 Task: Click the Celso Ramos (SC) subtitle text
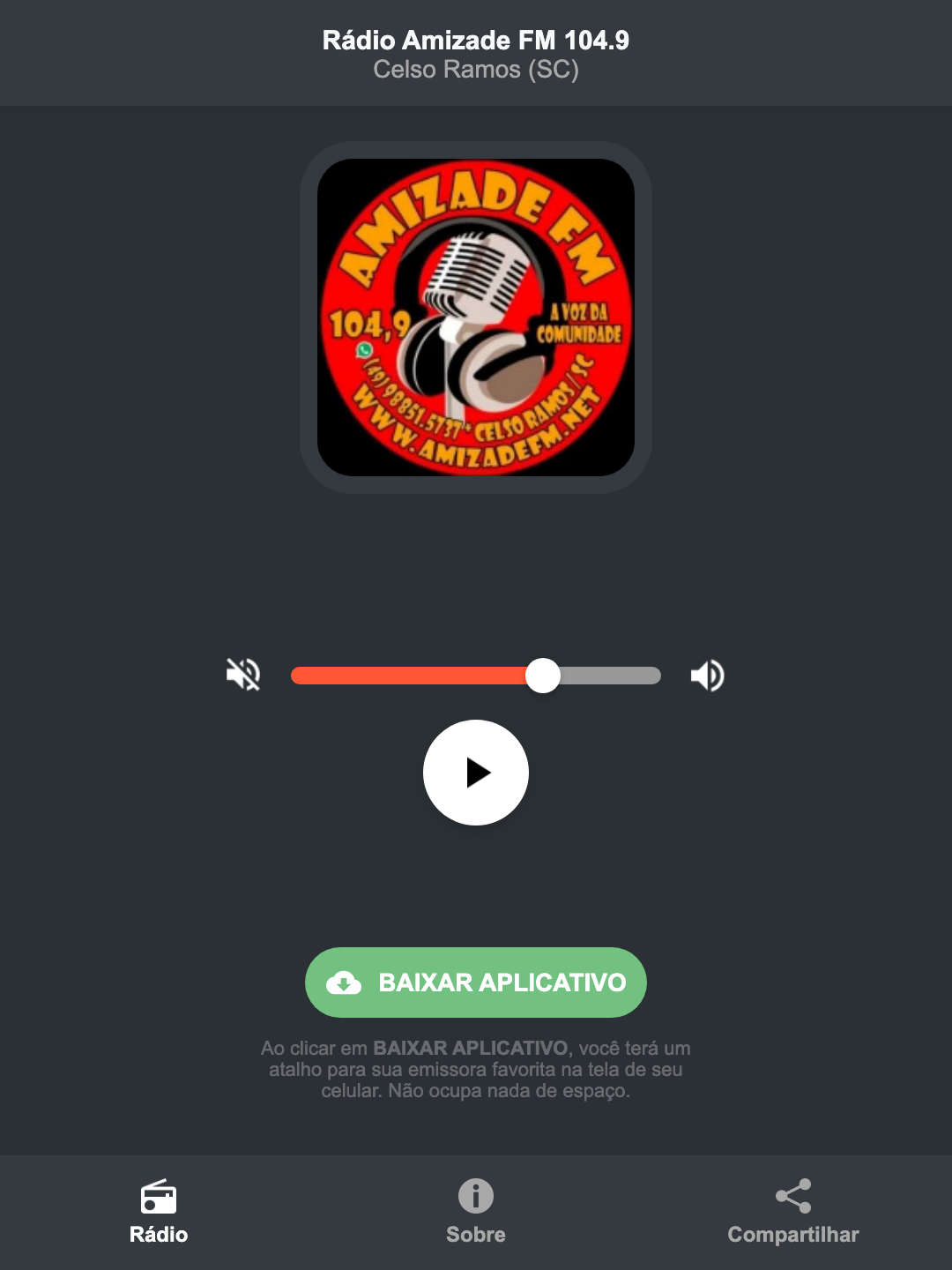[476, 70]
